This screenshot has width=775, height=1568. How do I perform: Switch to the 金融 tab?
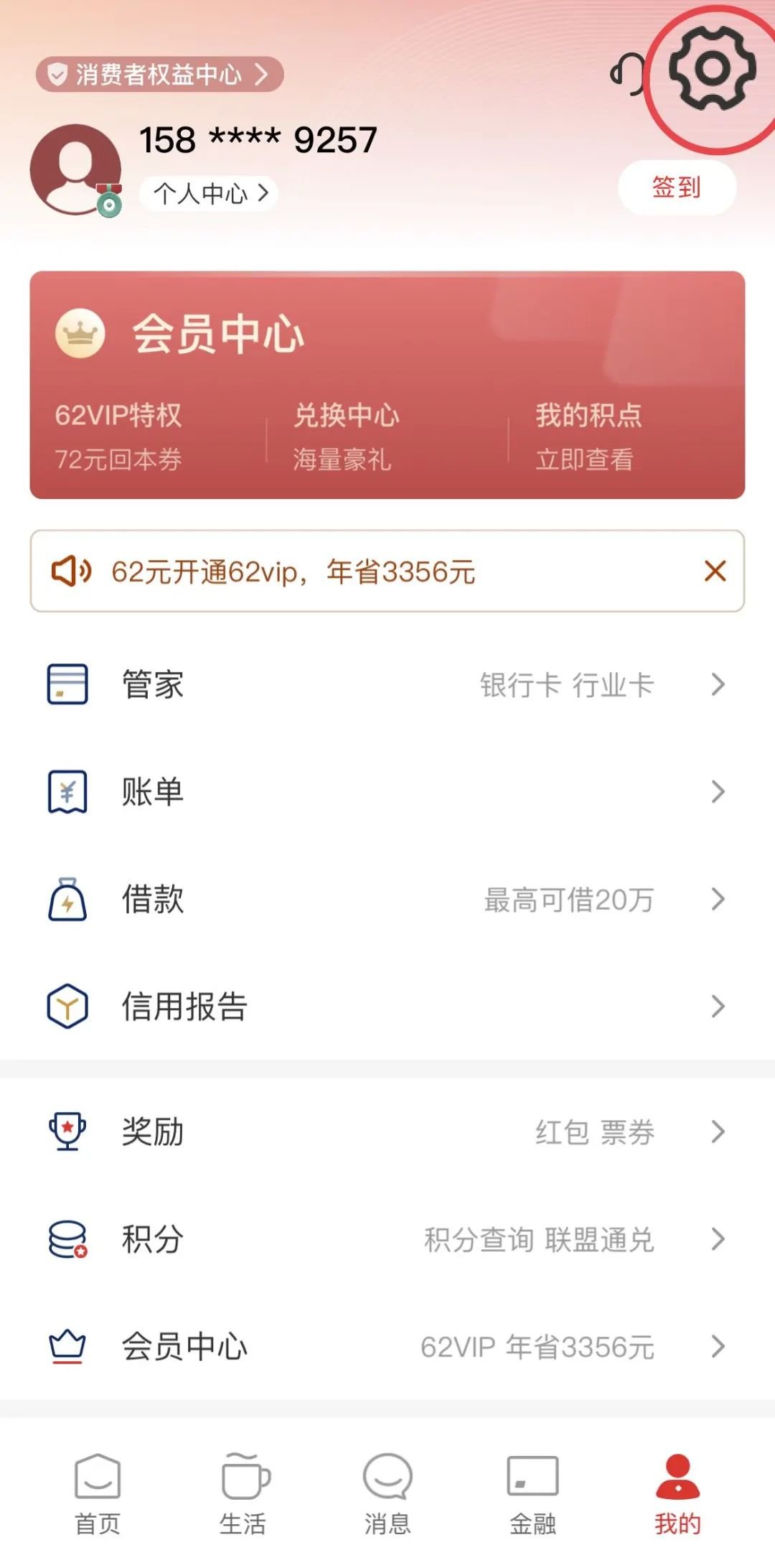pyautogui.click(x=532, y=1493)
